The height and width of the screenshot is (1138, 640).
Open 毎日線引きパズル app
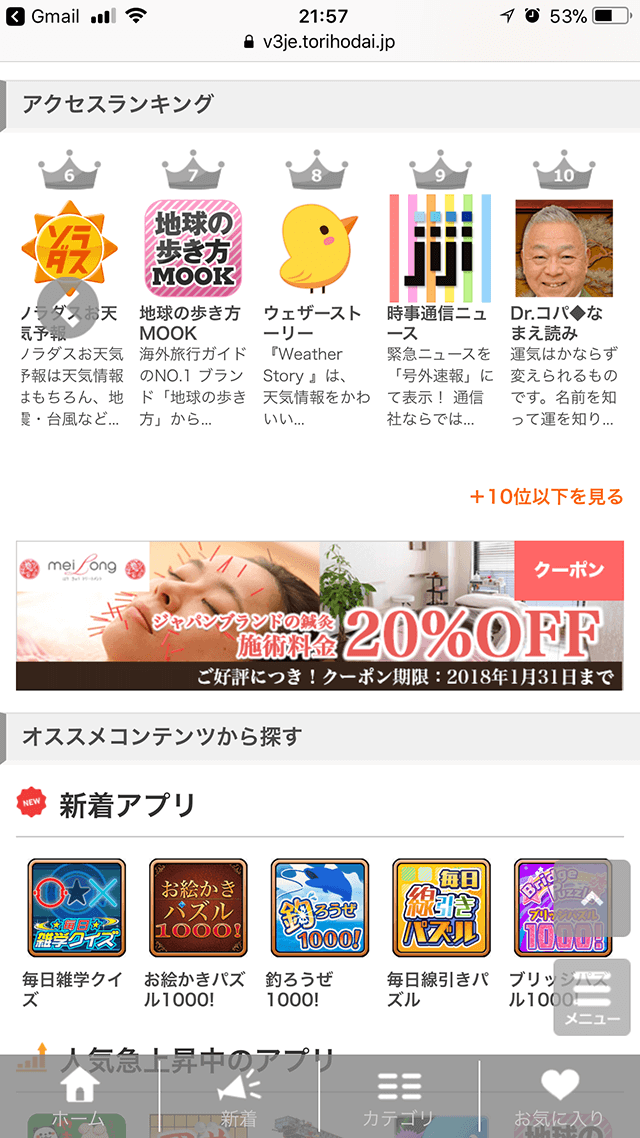[x=442, y=908]
